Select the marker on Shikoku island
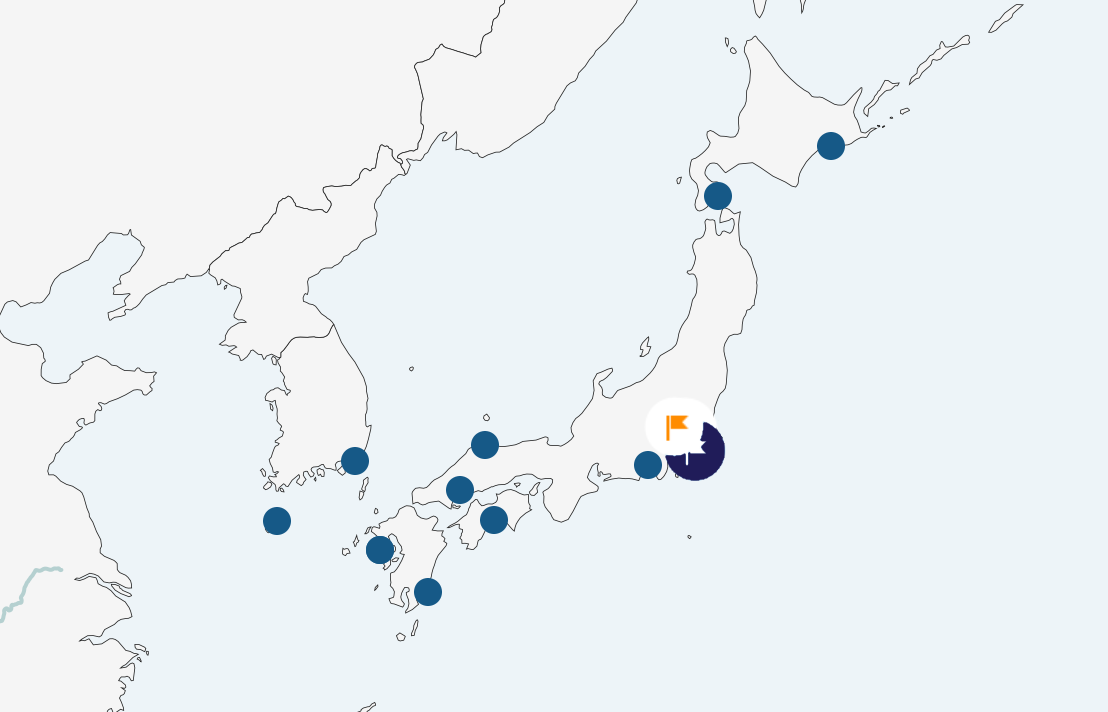Image resolution: width=1108 pixels, height=712 pixels. (x=494, y=520)
